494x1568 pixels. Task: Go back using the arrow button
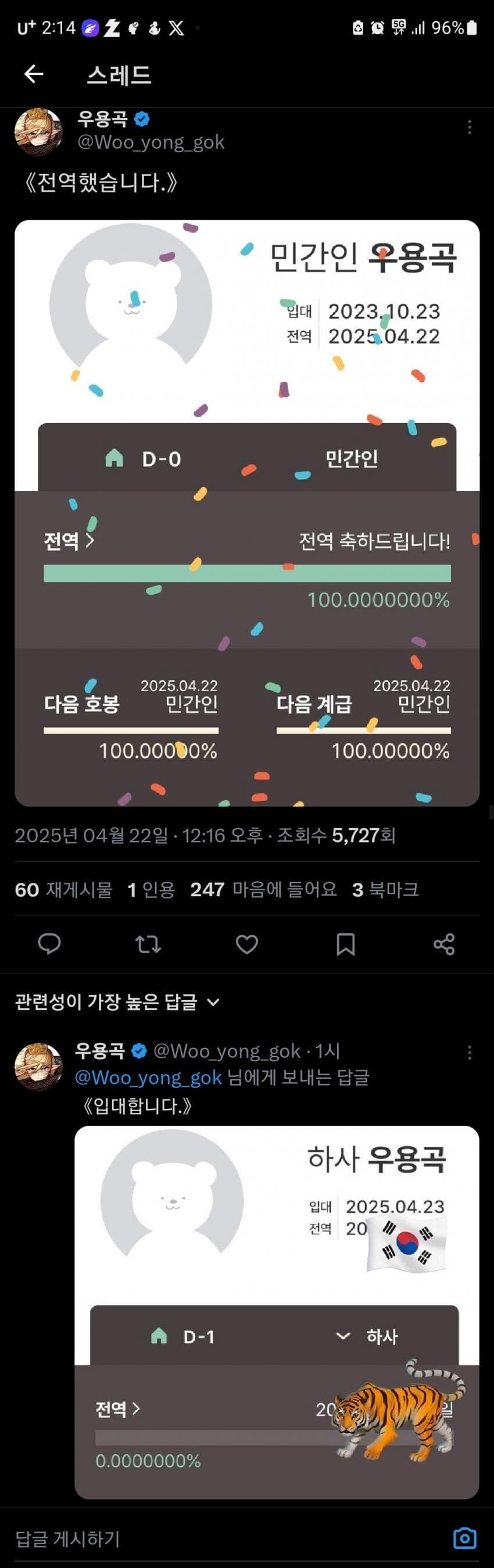(34, 74)
